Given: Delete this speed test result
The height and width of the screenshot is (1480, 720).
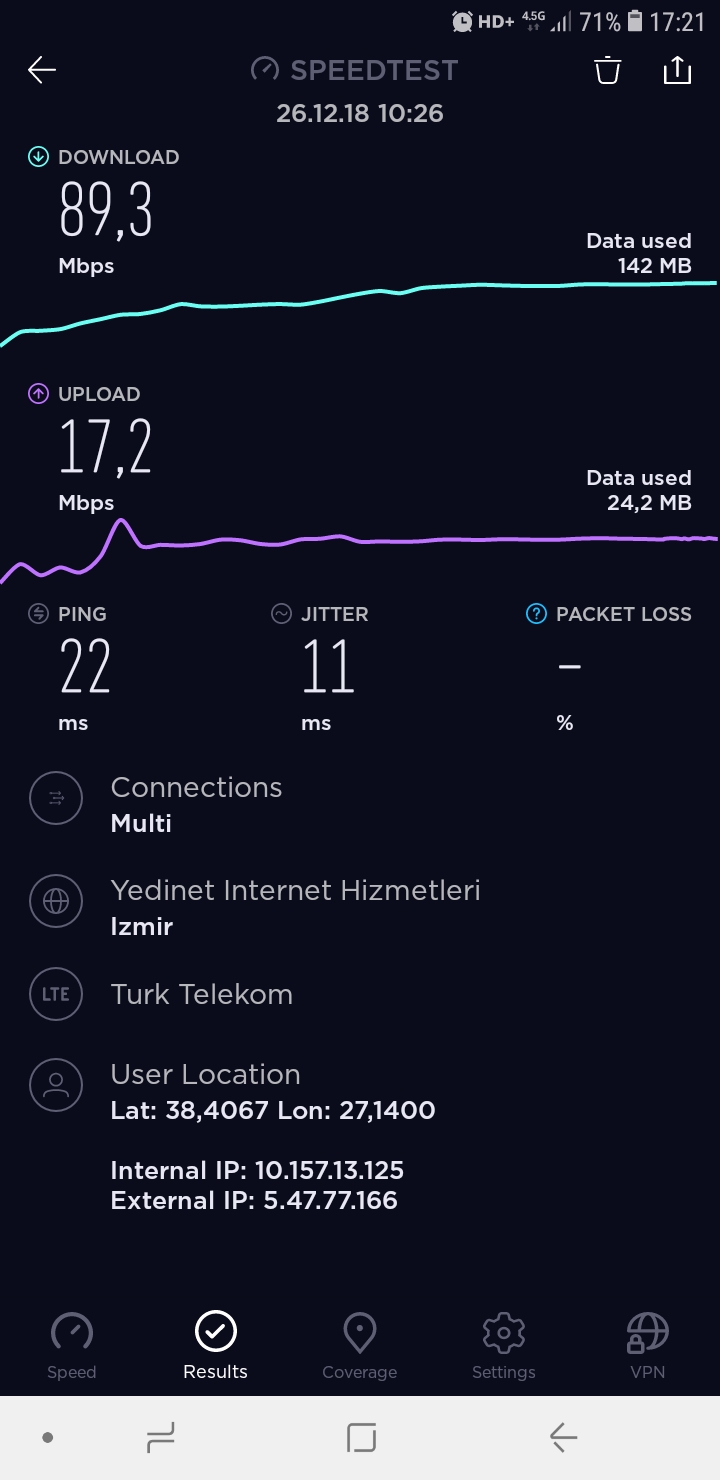Looking at the screenshot, I should tap(608, 70).
